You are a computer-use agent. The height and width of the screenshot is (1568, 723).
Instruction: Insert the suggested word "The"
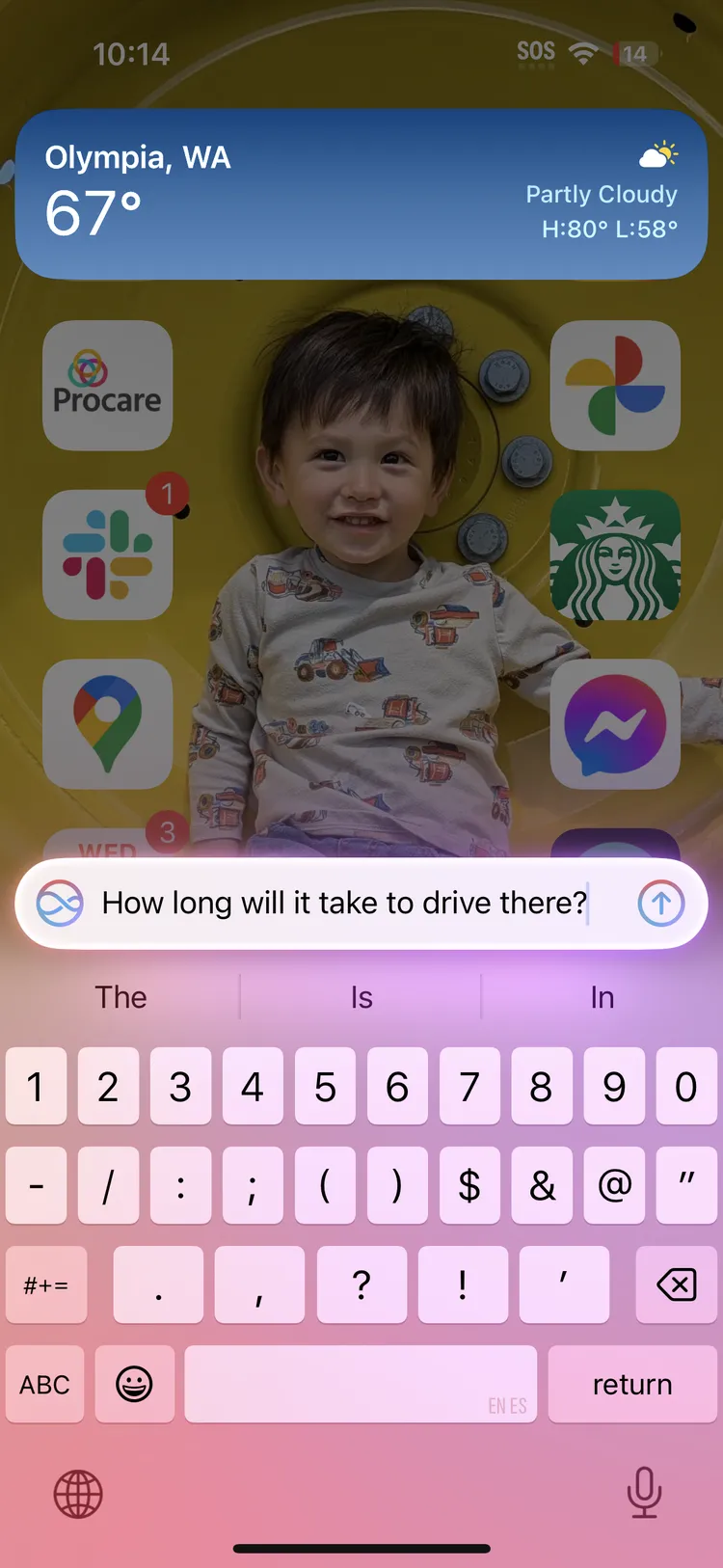[x=121, y=997]
